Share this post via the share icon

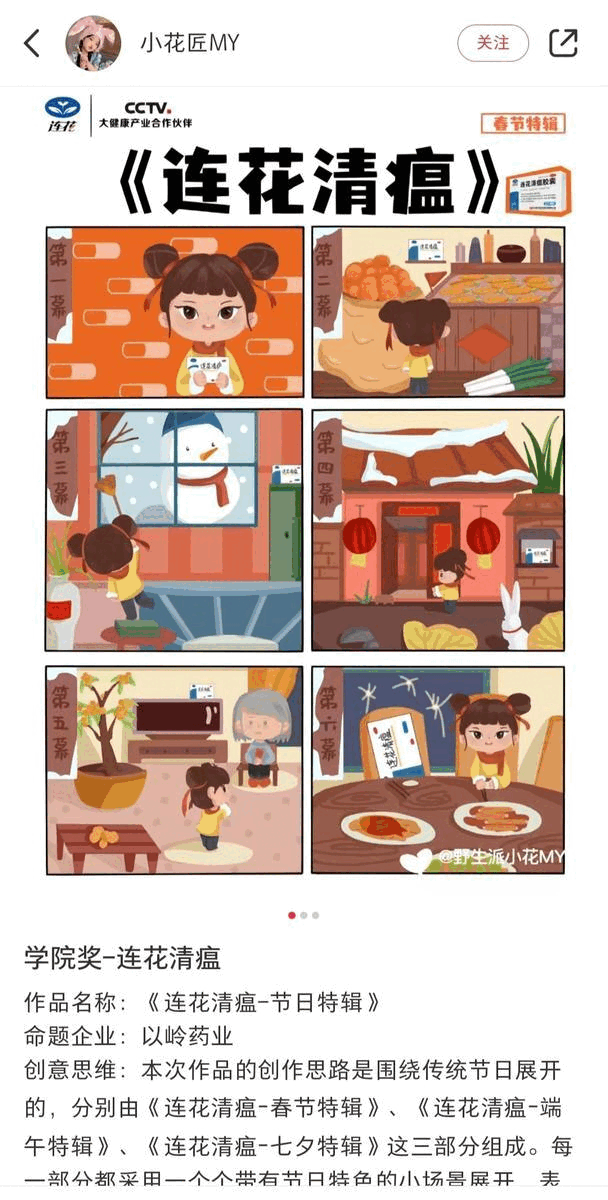(563, 43)
